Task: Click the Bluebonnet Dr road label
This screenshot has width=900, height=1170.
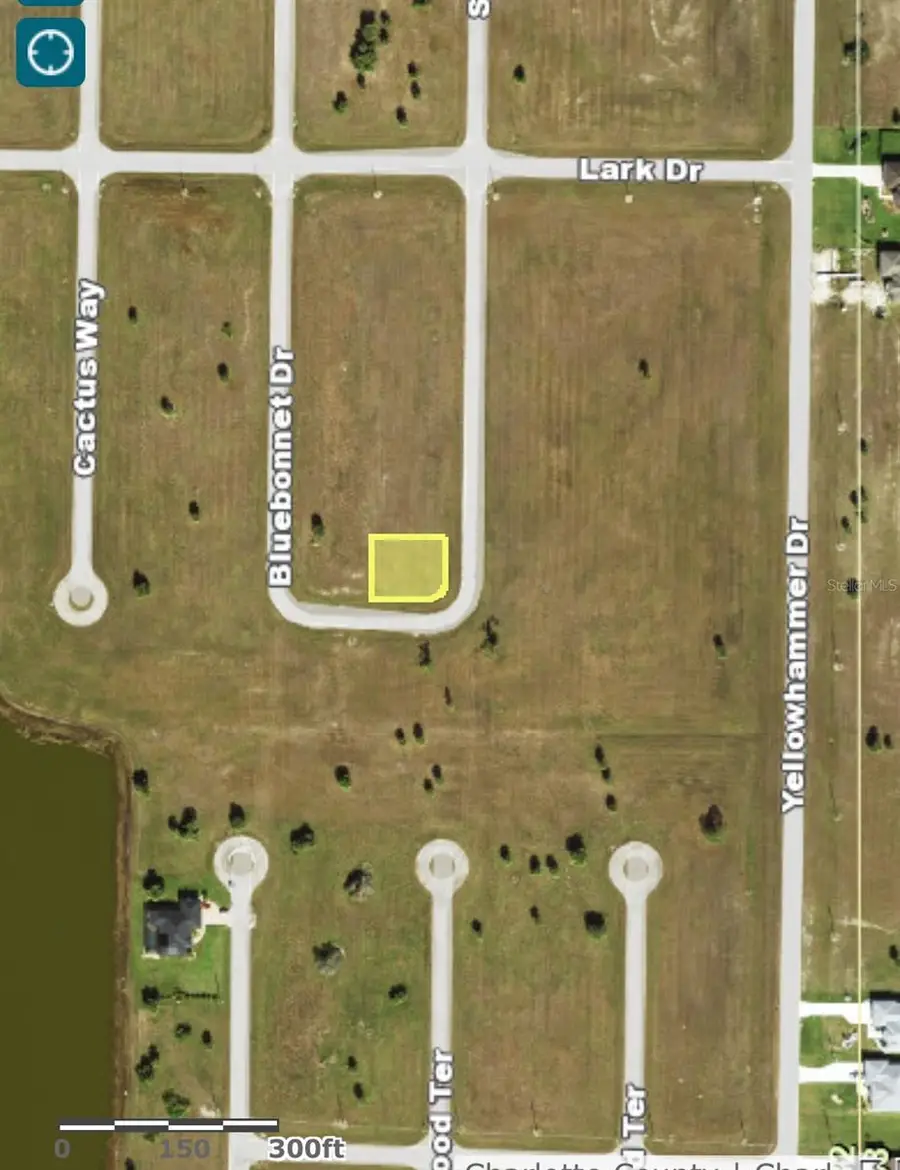Action: tap(280, 458)
